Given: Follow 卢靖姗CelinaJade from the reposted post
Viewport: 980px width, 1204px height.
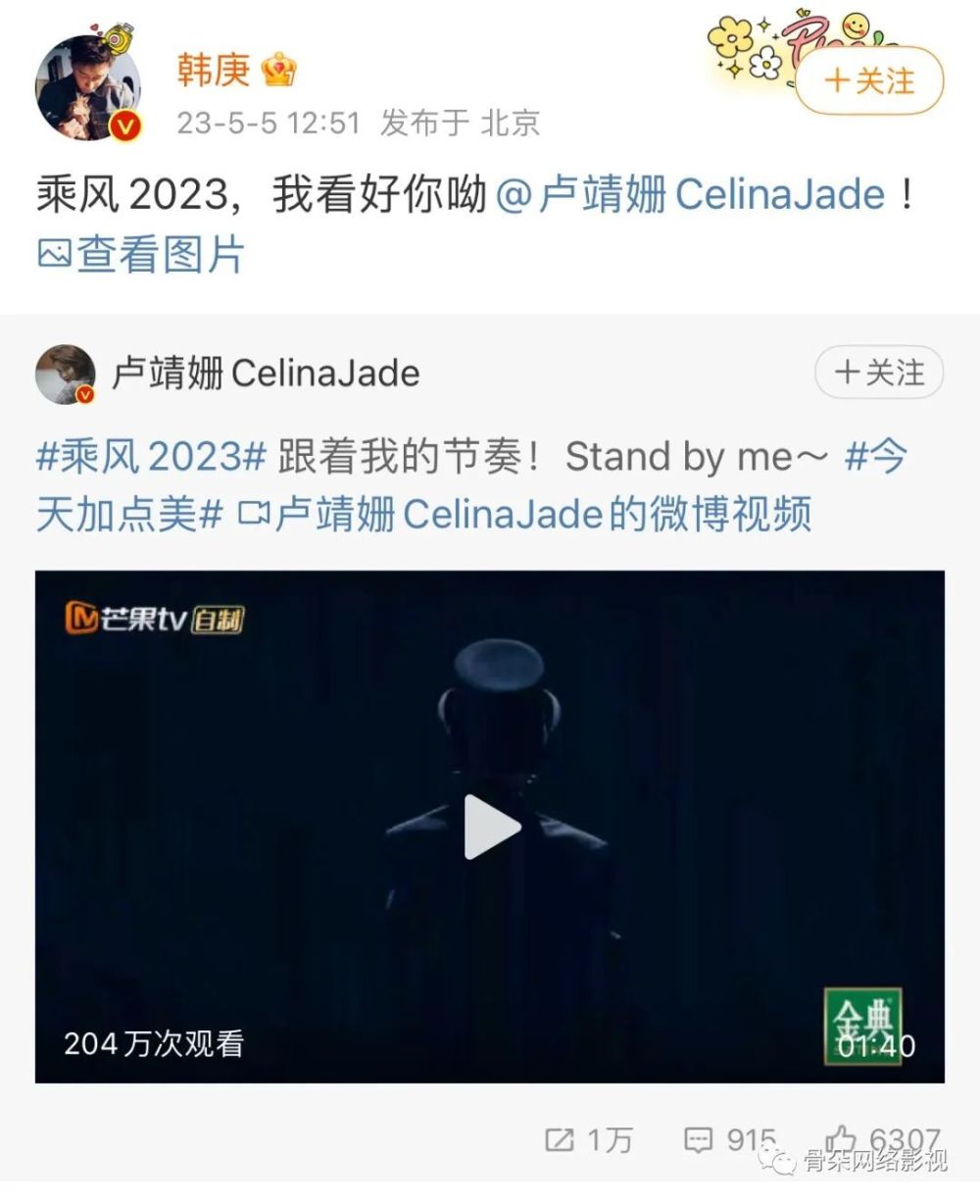Looking at the screenshot, I should click(878, 373).
